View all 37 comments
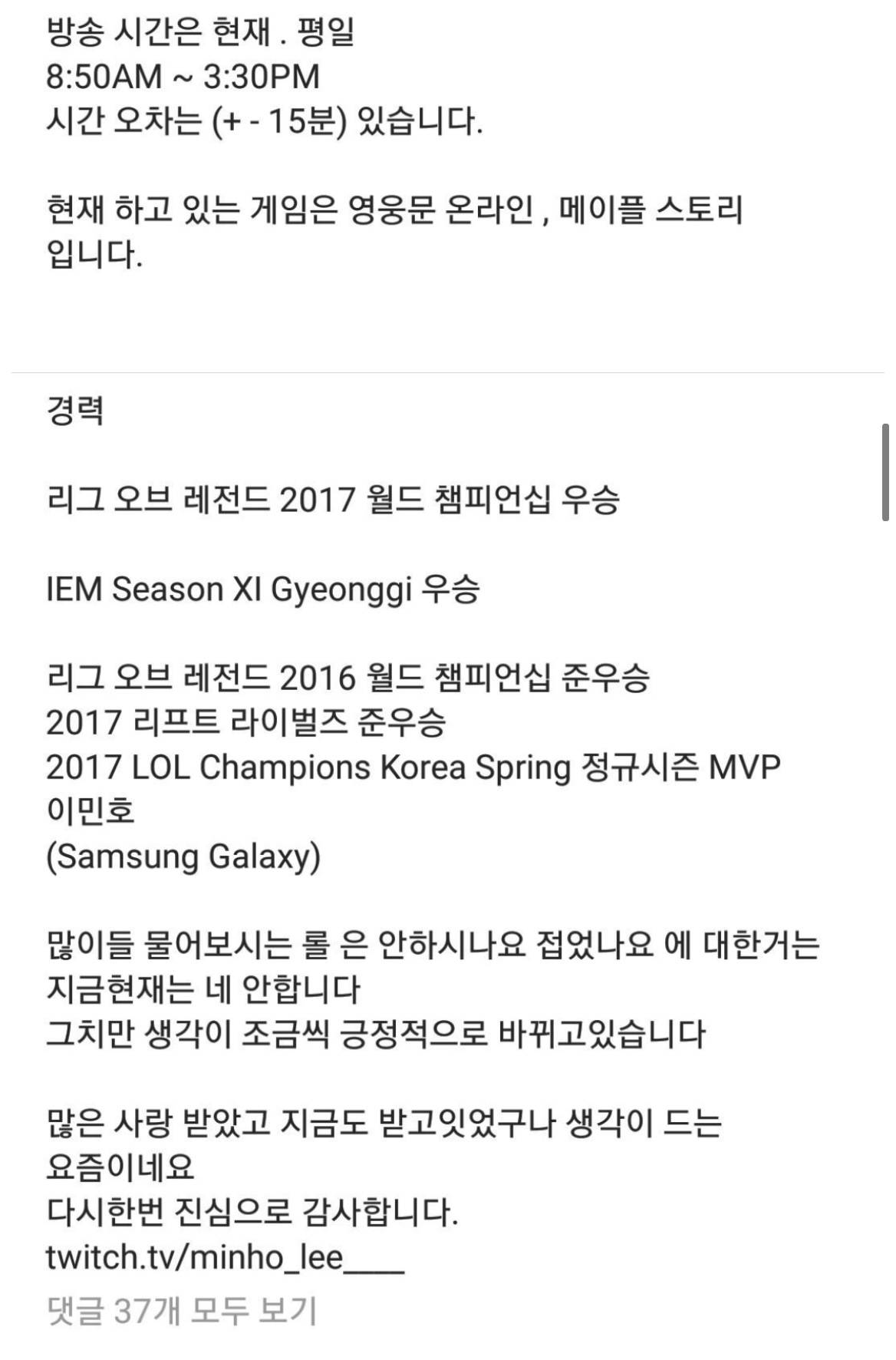This screenshot has width=896, height=1360. click(x=182, y=1310)
